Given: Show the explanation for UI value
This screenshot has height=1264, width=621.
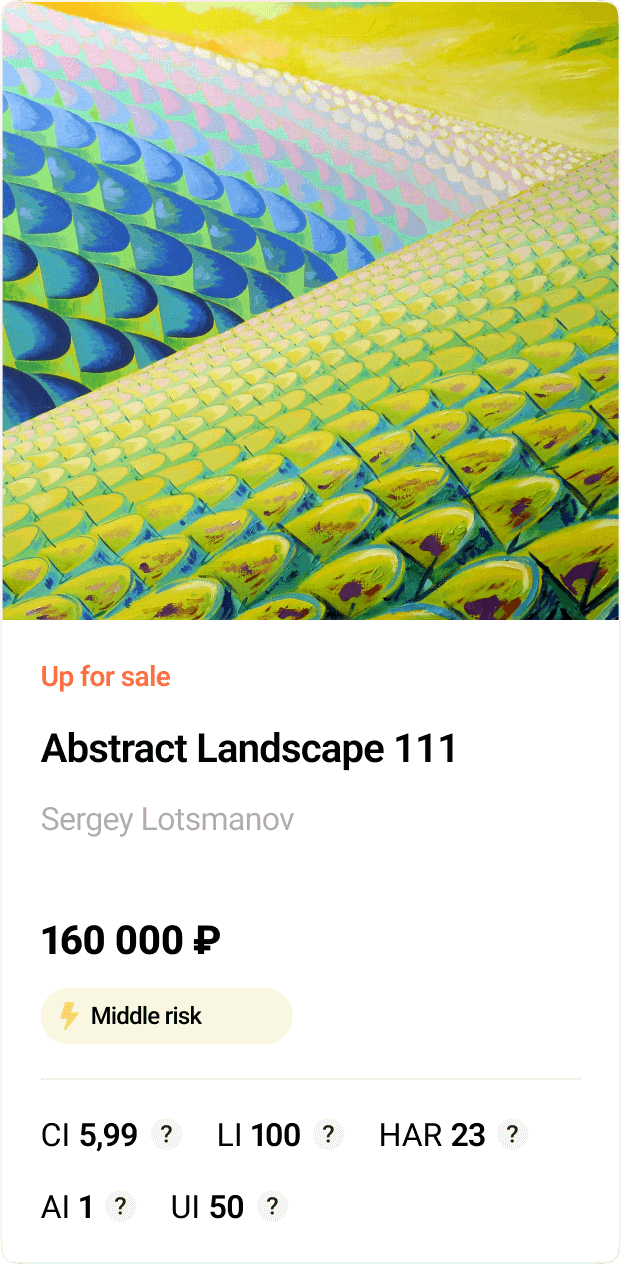Looking at the screenshot, I should [271, 1207].
